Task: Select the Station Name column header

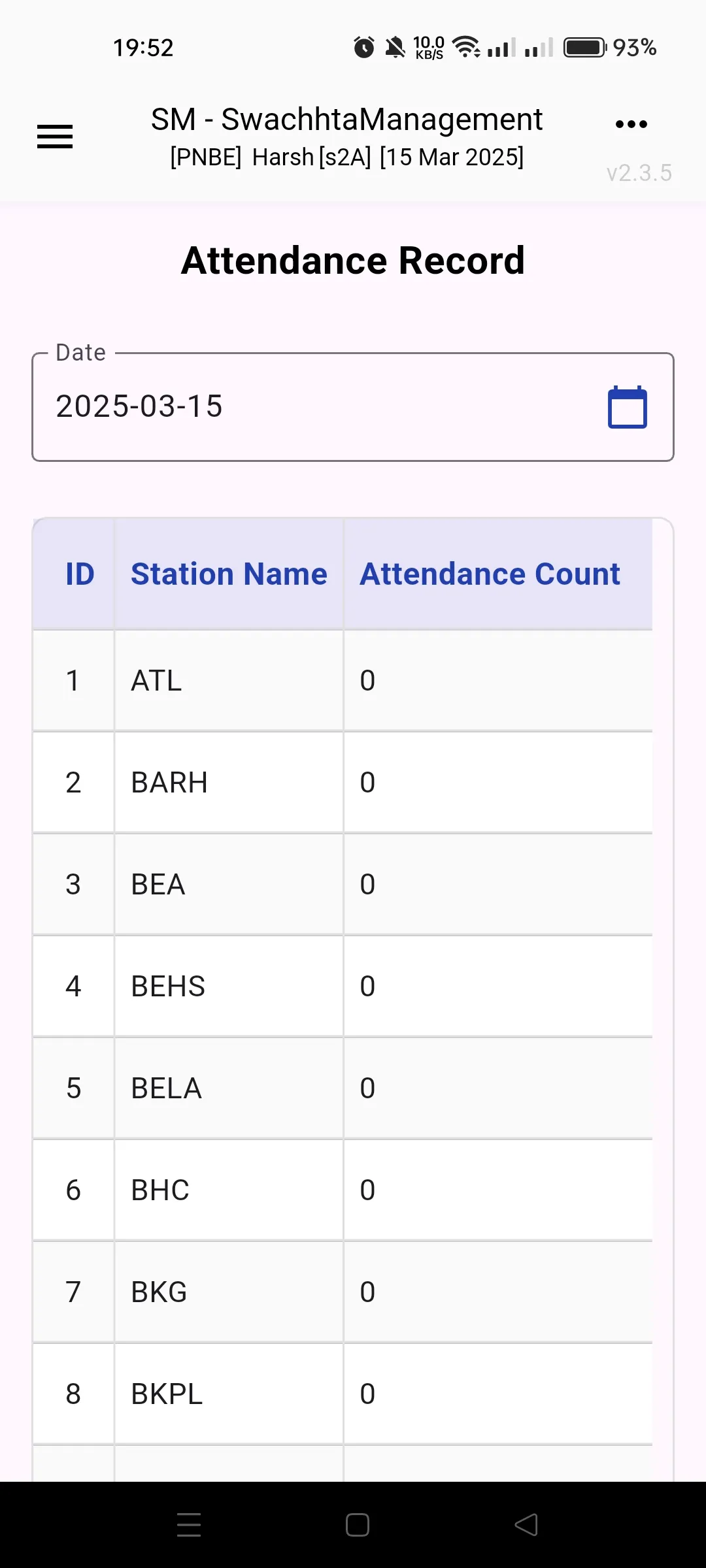Action: (x=229, y=574)
